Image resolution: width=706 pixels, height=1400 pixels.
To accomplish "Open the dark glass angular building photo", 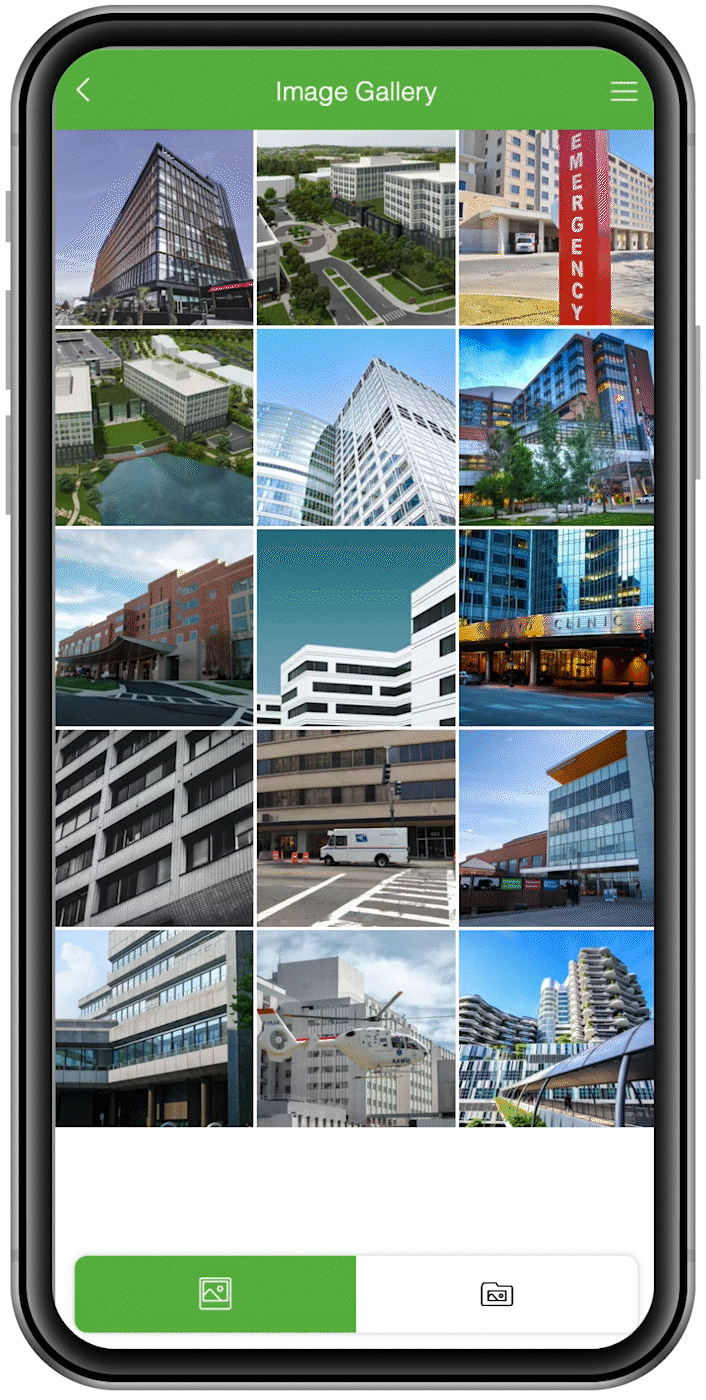I will coord(154,227).
